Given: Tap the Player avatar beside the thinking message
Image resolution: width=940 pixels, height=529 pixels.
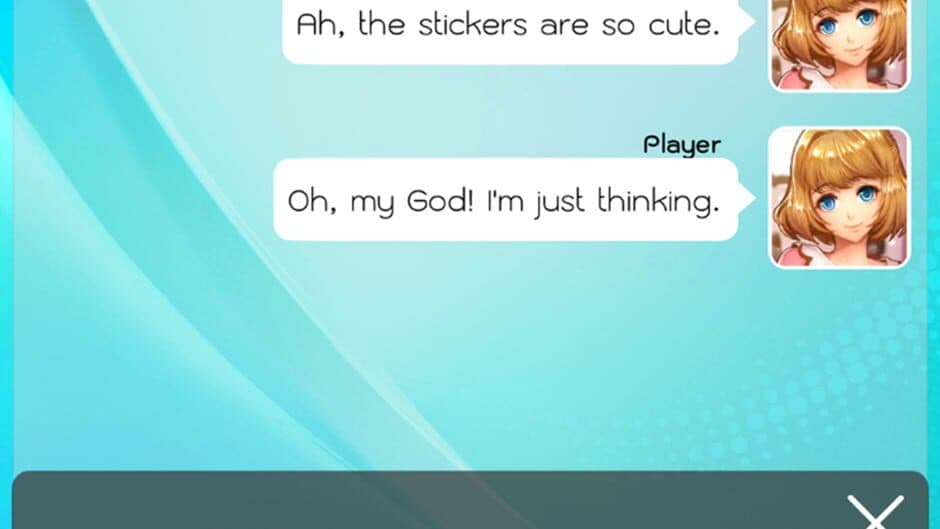Looking at the screenshot, I should (839, 197).
